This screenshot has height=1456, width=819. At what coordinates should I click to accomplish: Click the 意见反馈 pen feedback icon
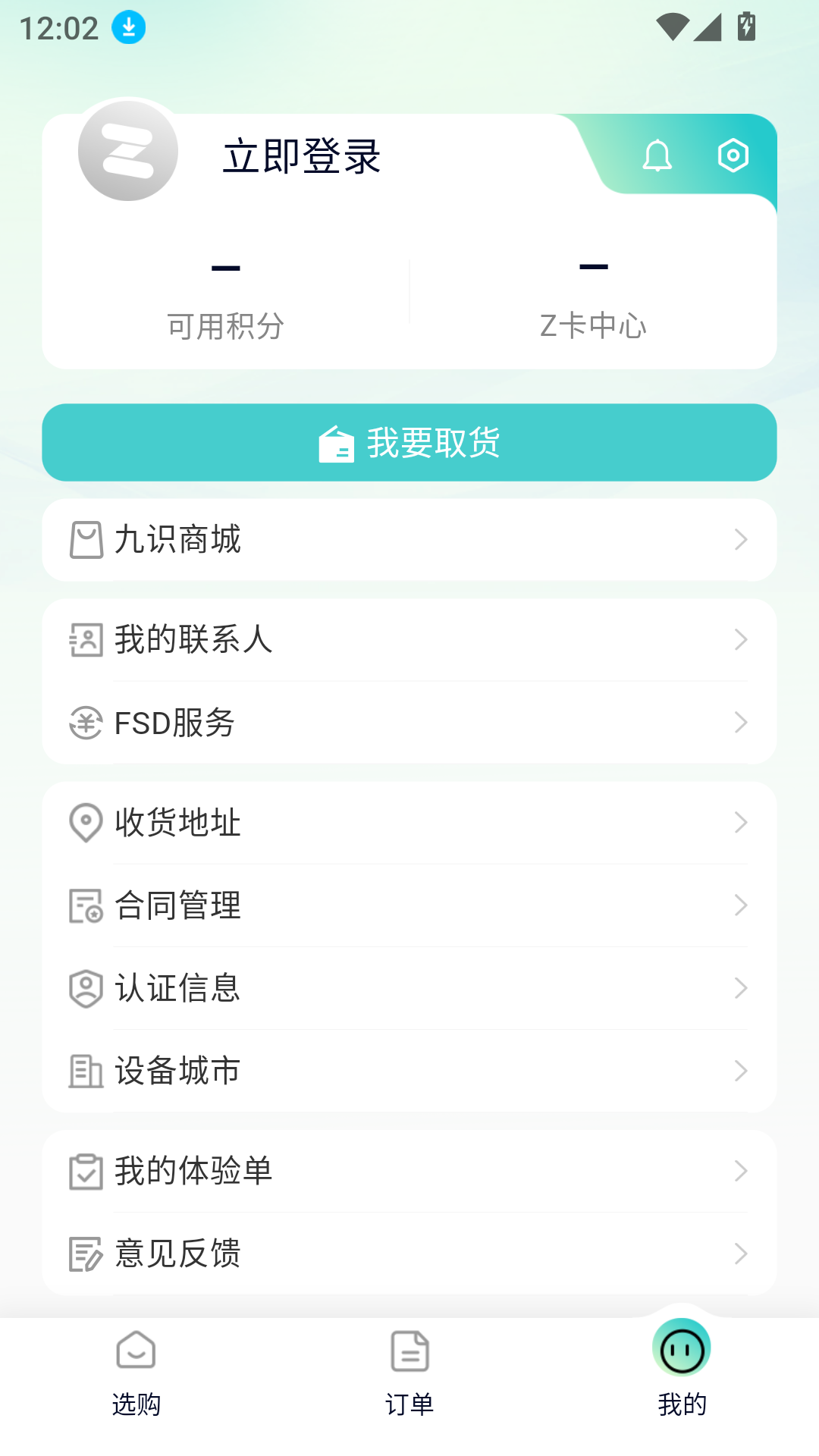point(84,1255)
